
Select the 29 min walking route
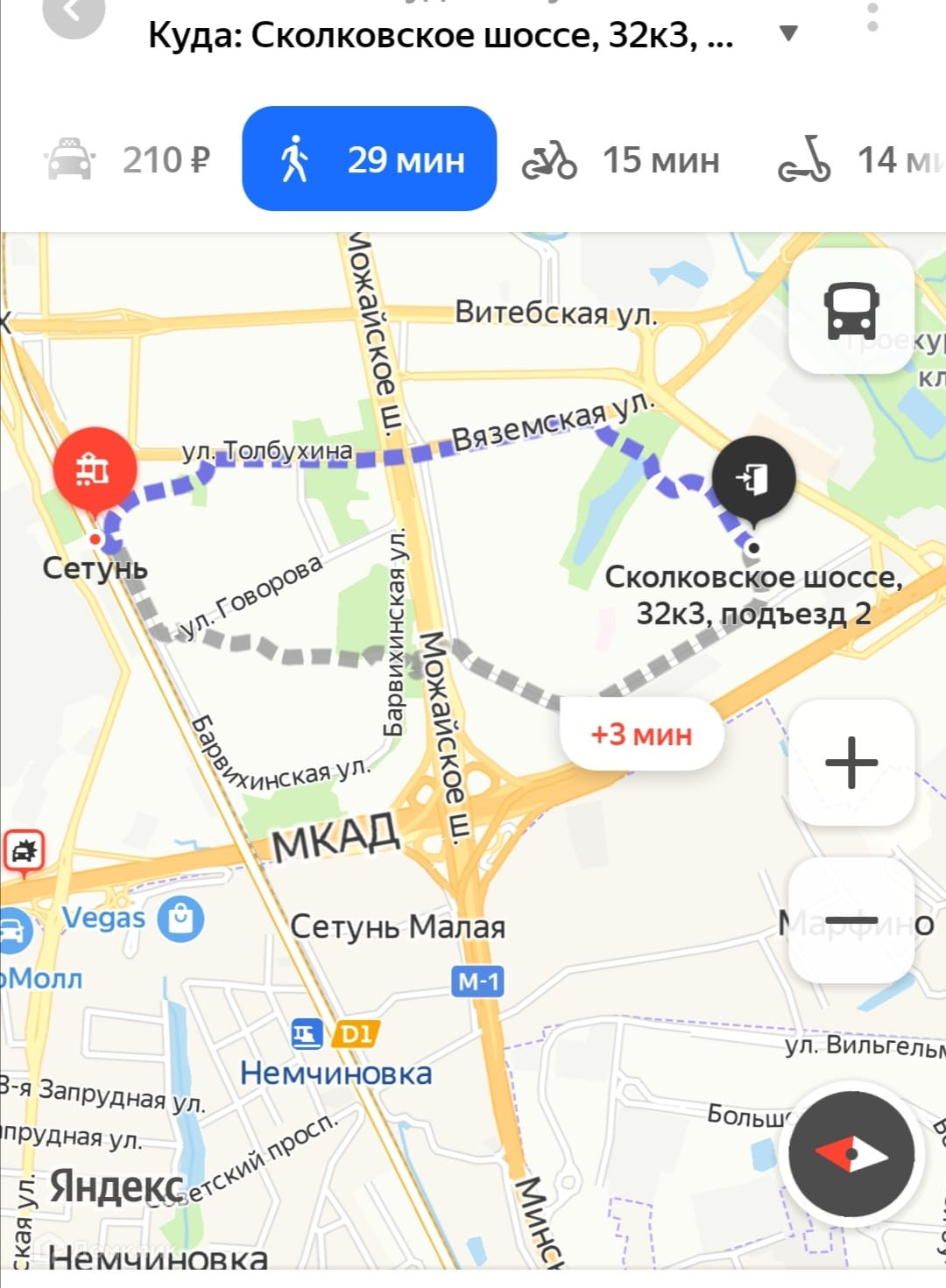tap(369, 158)
